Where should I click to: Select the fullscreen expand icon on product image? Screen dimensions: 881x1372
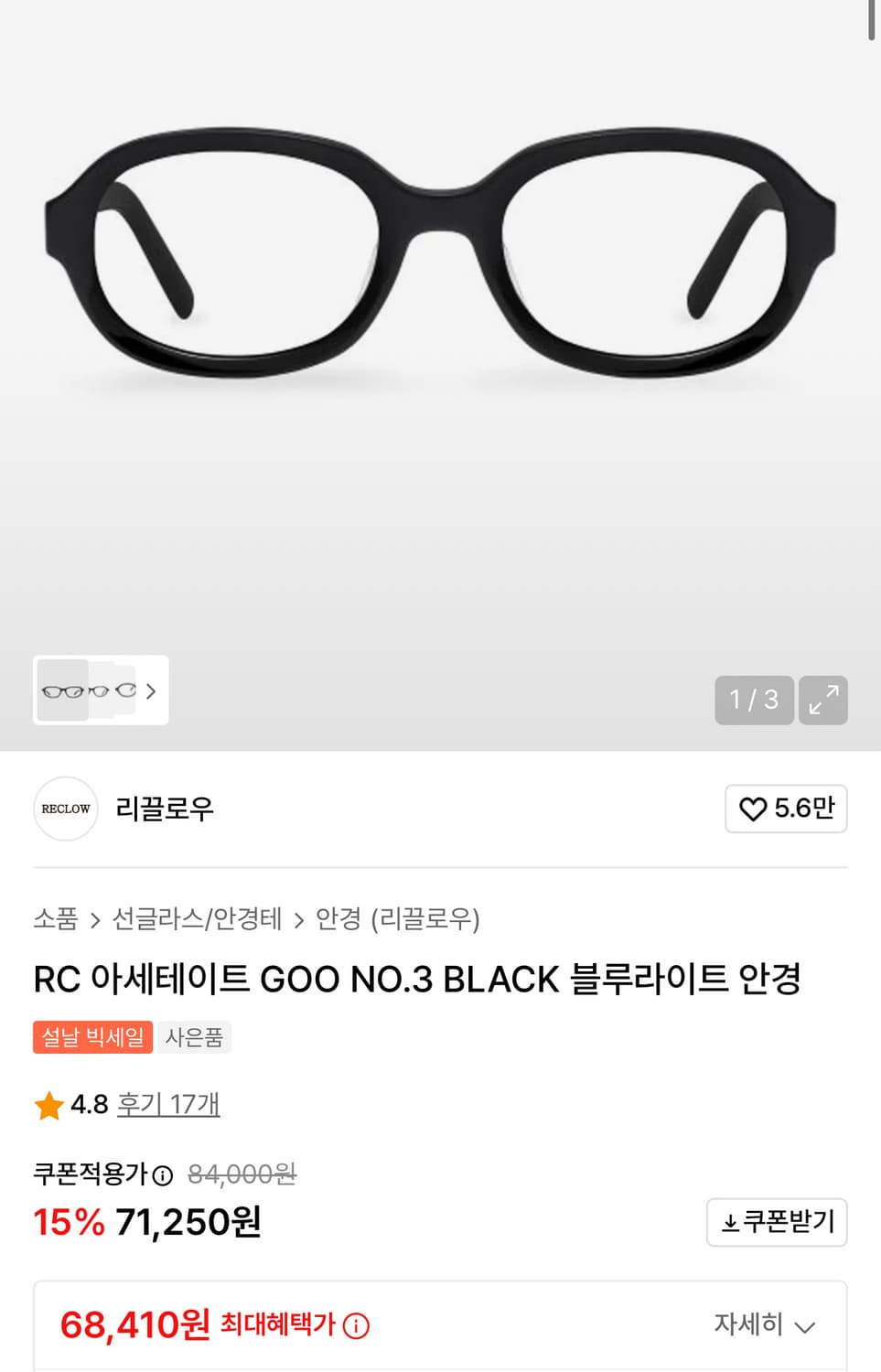tap(822, 700)
